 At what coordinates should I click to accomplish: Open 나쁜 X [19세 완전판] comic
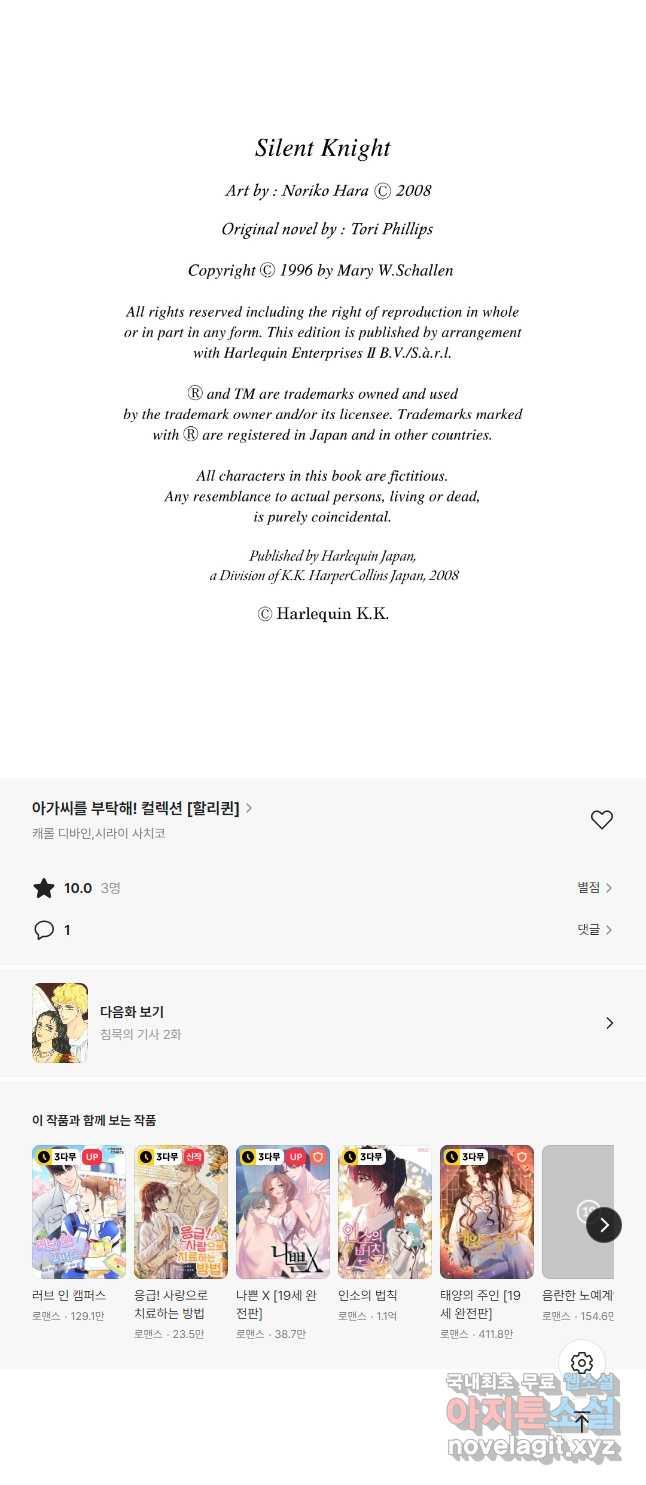[x=283, y=1212]
